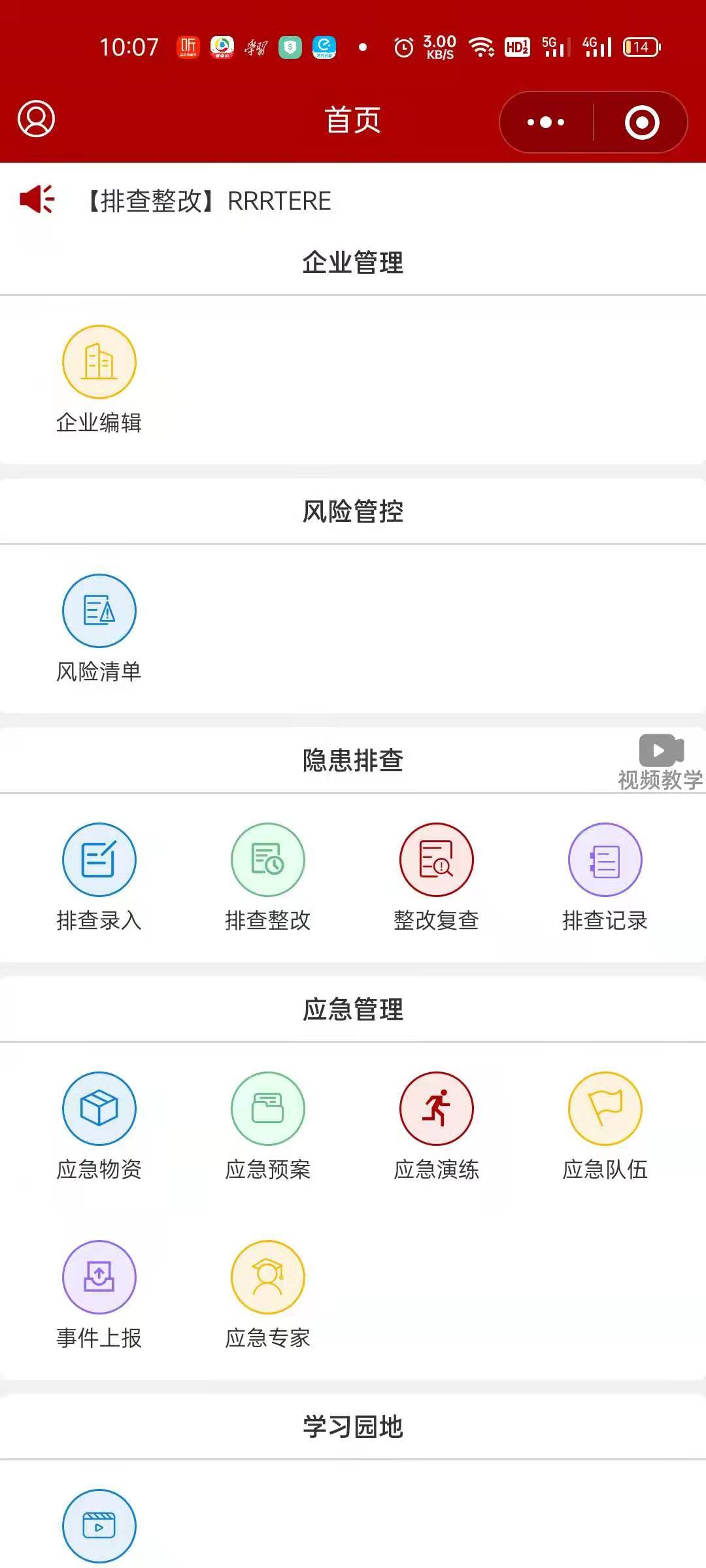Open the 风险清单 risk list
The image size is (706, 1568).
point(99,612)
